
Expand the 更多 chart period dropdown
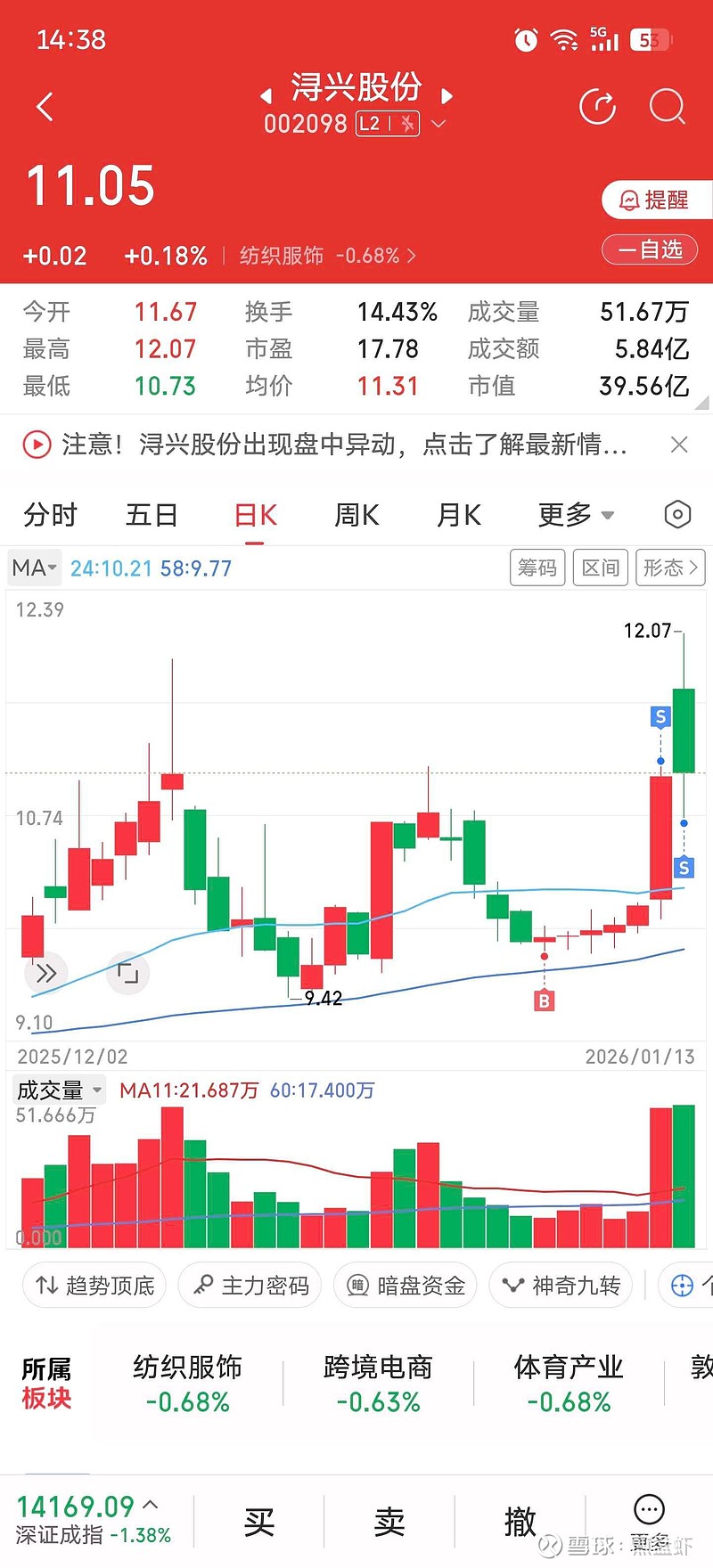pos(575,514)
